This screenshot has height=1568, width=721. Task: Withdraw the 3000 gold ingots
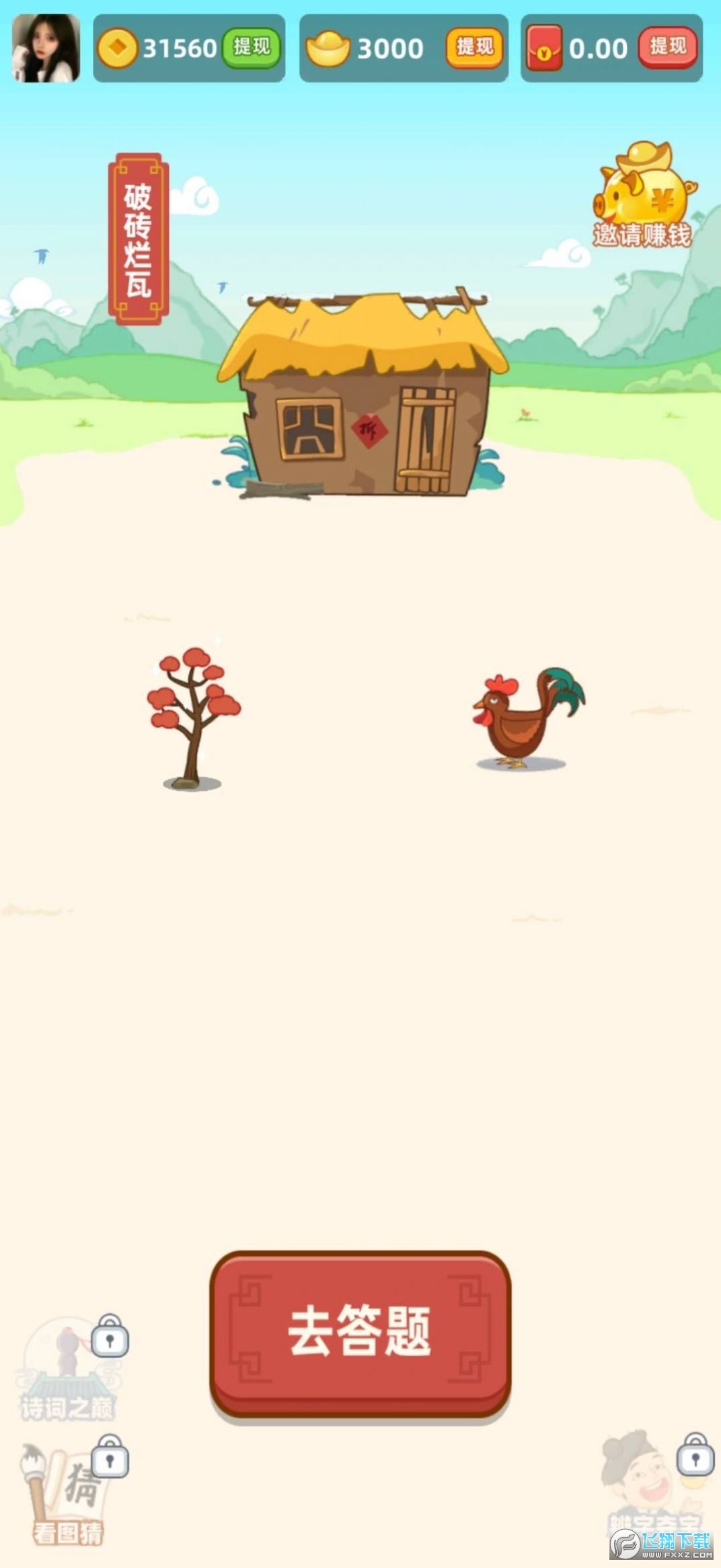point(475,48)
